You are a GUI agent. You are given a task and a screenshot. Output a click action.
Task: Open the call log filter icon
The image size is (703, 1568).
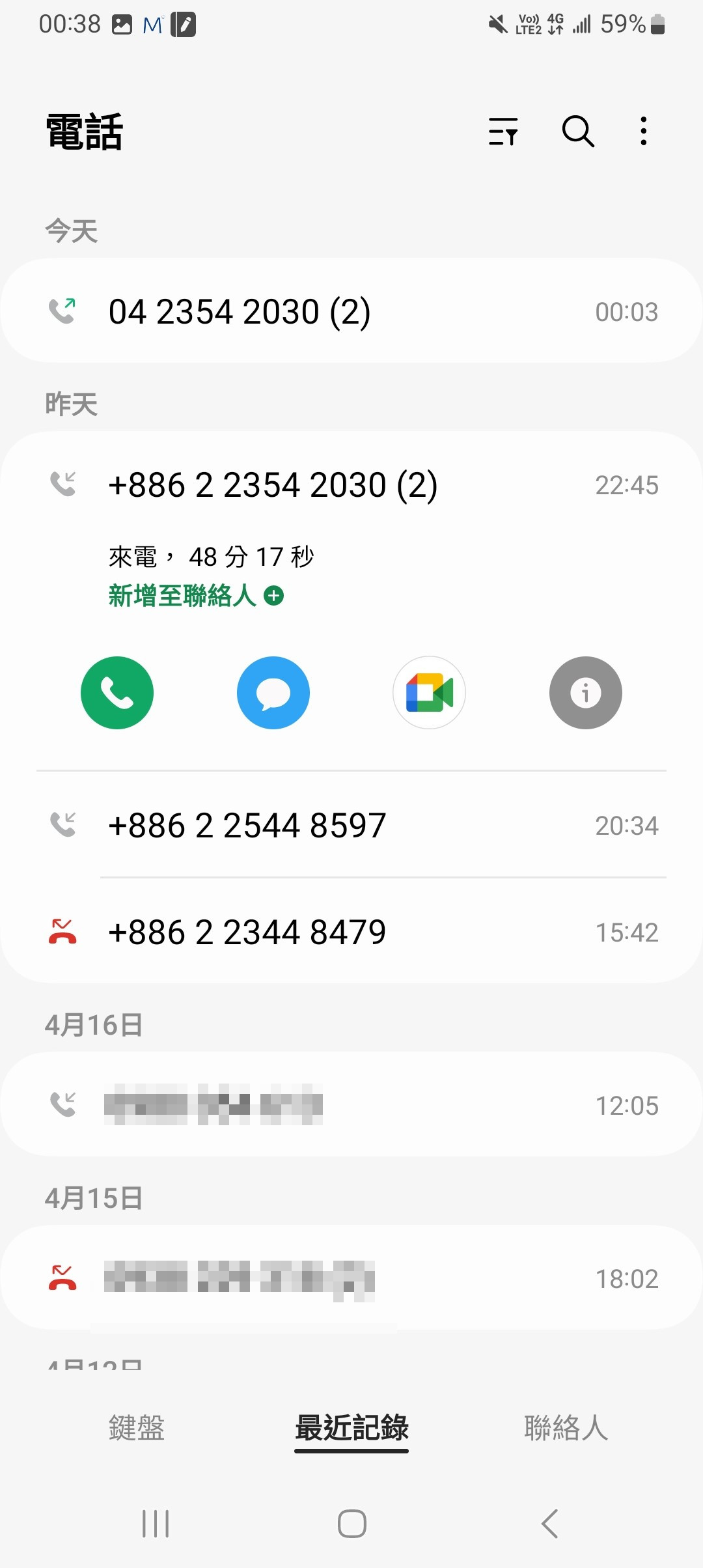tap(503, 132)
